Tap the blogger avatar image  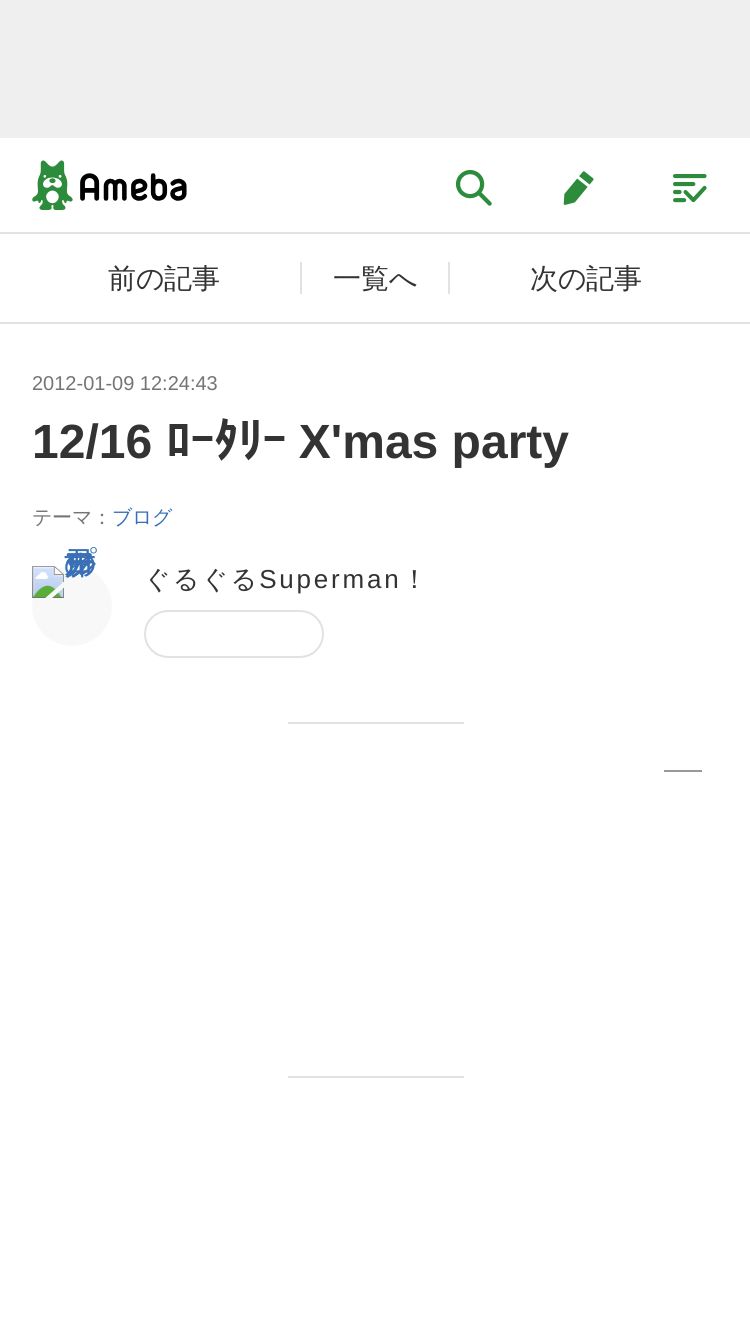click(72, 604)
